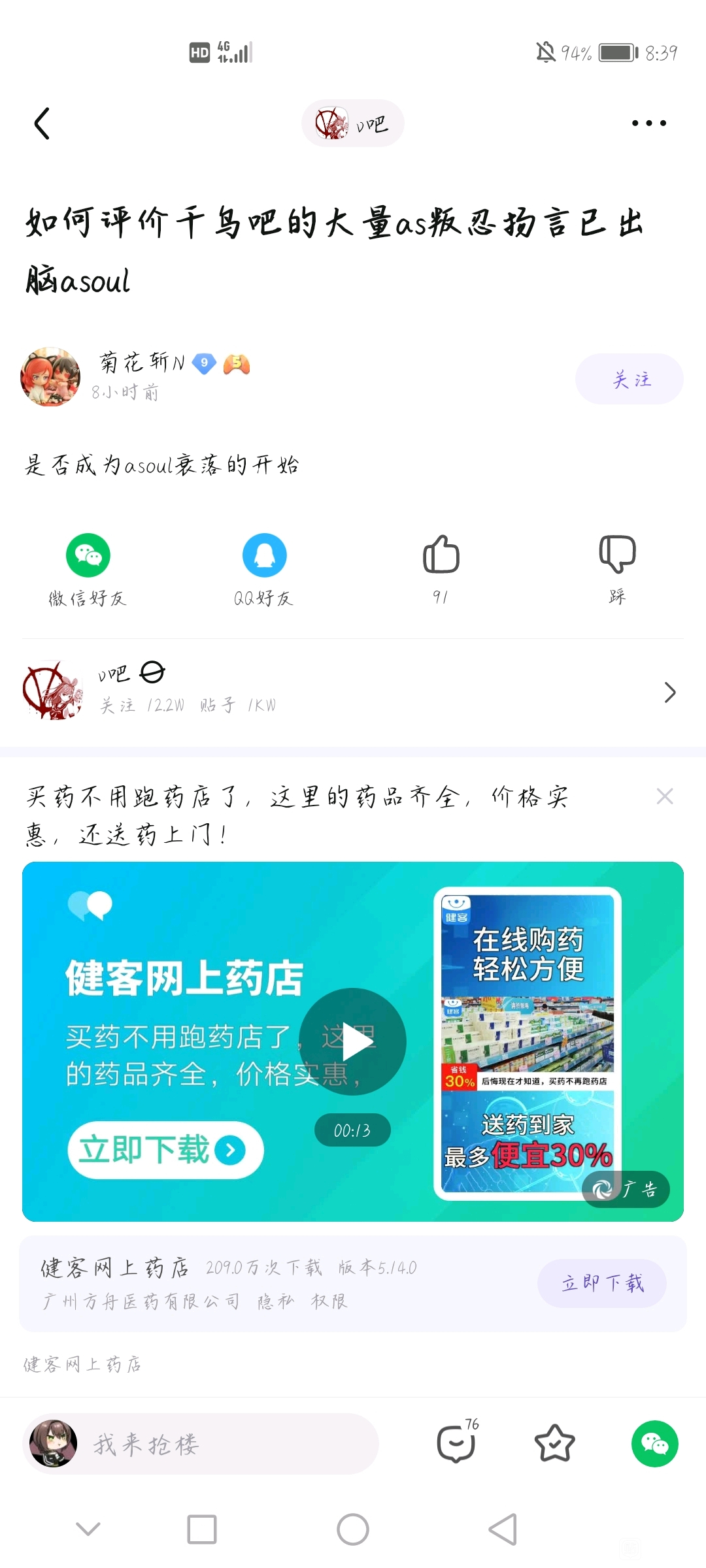Open 菊花斩N's profile avatar
This screenshot has width=706, height=1568.
(x=50, y=377)
